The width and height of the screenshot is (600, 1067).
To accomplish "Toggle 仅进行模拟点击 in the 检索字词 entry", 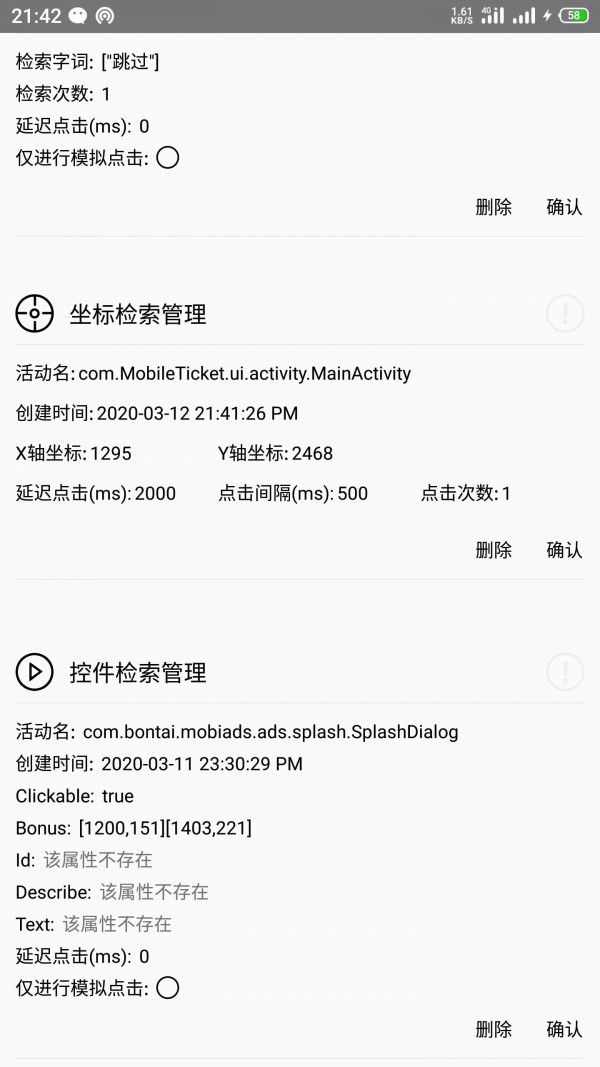I will click(168, 157).
